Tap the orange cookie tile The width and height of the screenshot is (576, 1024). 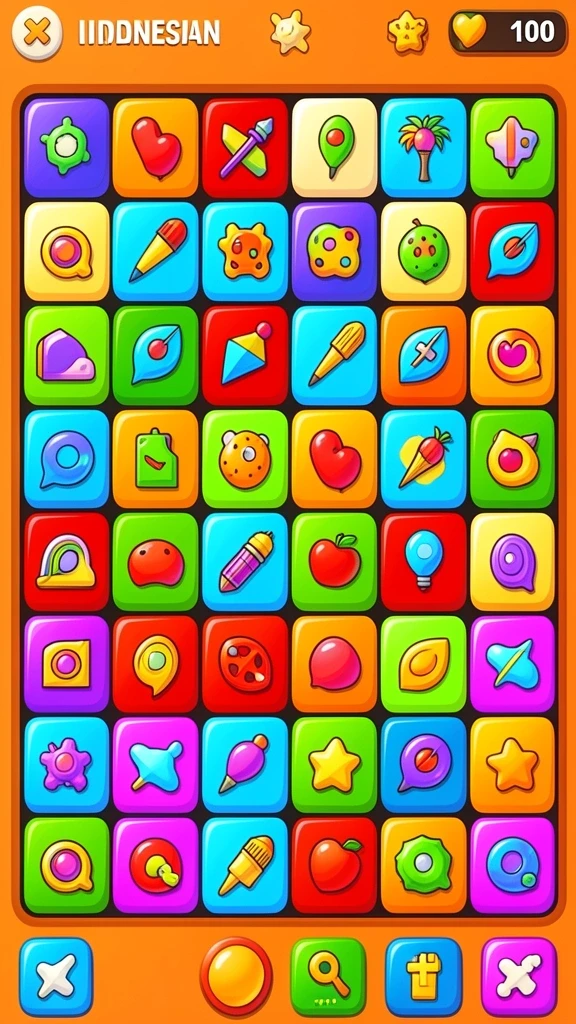(x=245, y=458)
